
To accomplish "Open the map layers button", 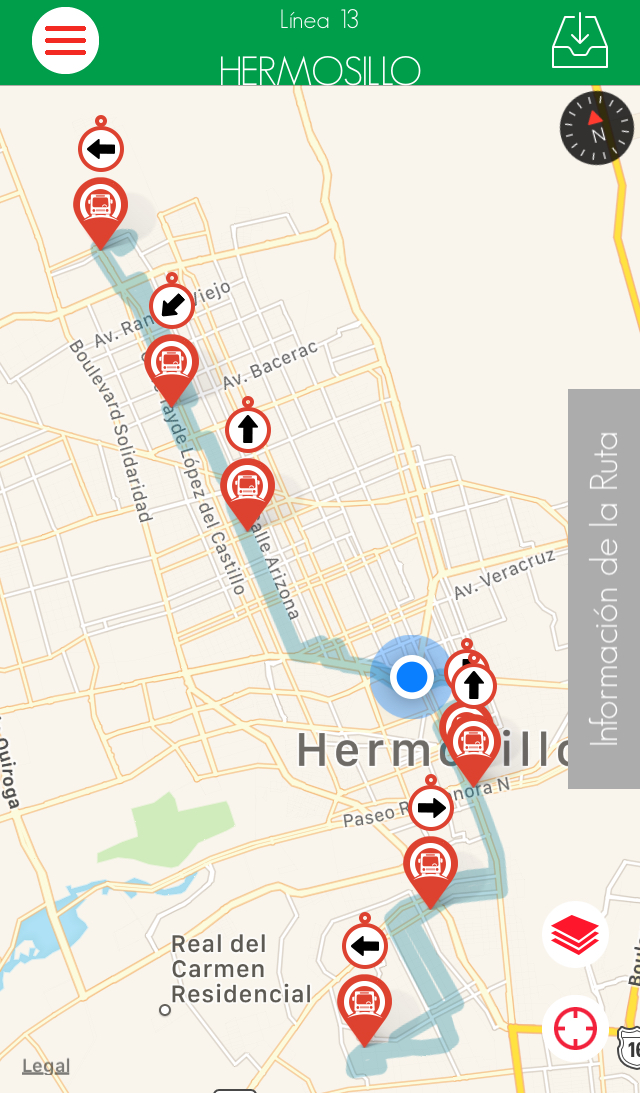I will 575,935.
